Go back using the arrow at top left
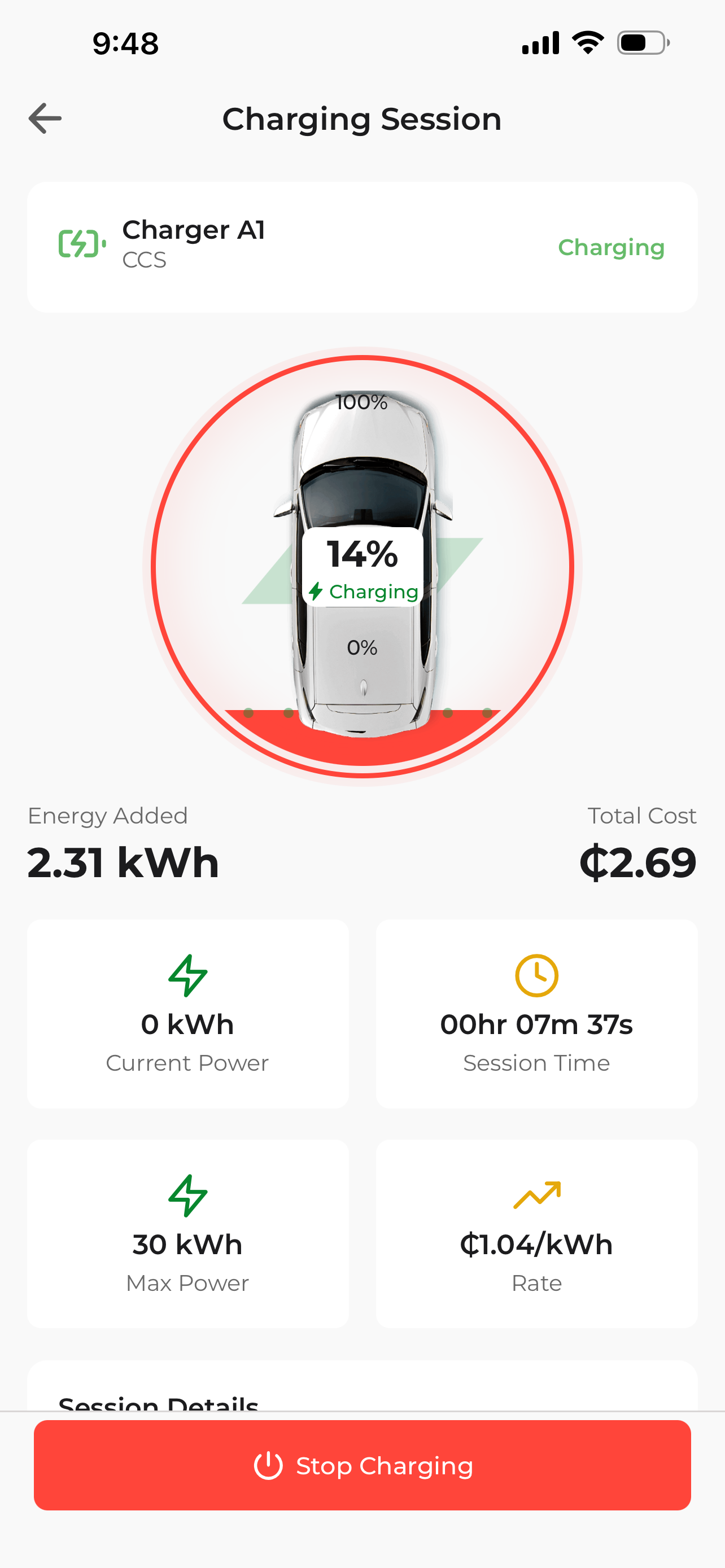The width and height of the screenshot is (725, 1568). coord(43,118)
